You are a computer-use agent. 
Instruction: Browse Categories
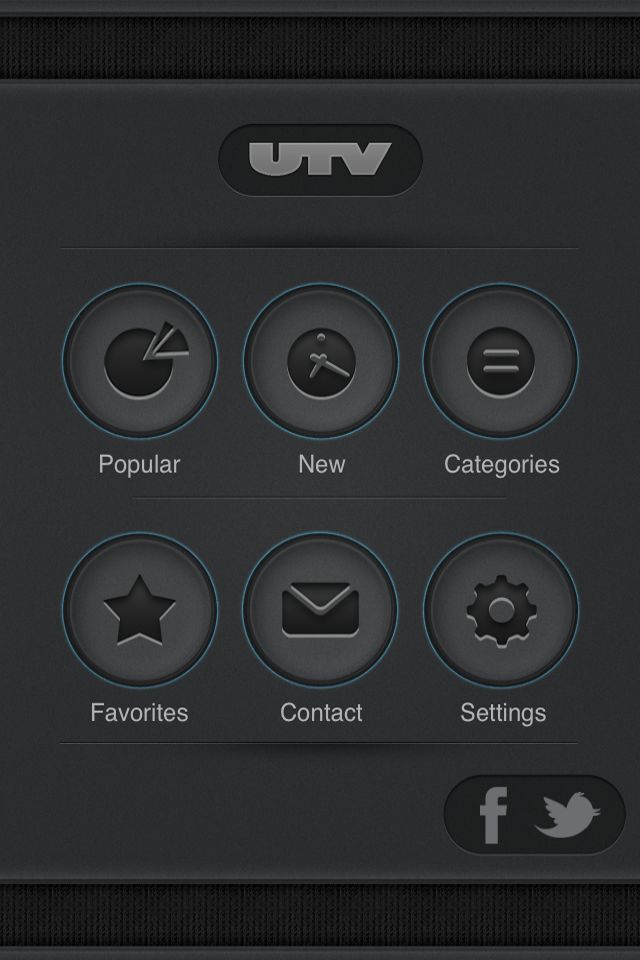coord(500,361)
